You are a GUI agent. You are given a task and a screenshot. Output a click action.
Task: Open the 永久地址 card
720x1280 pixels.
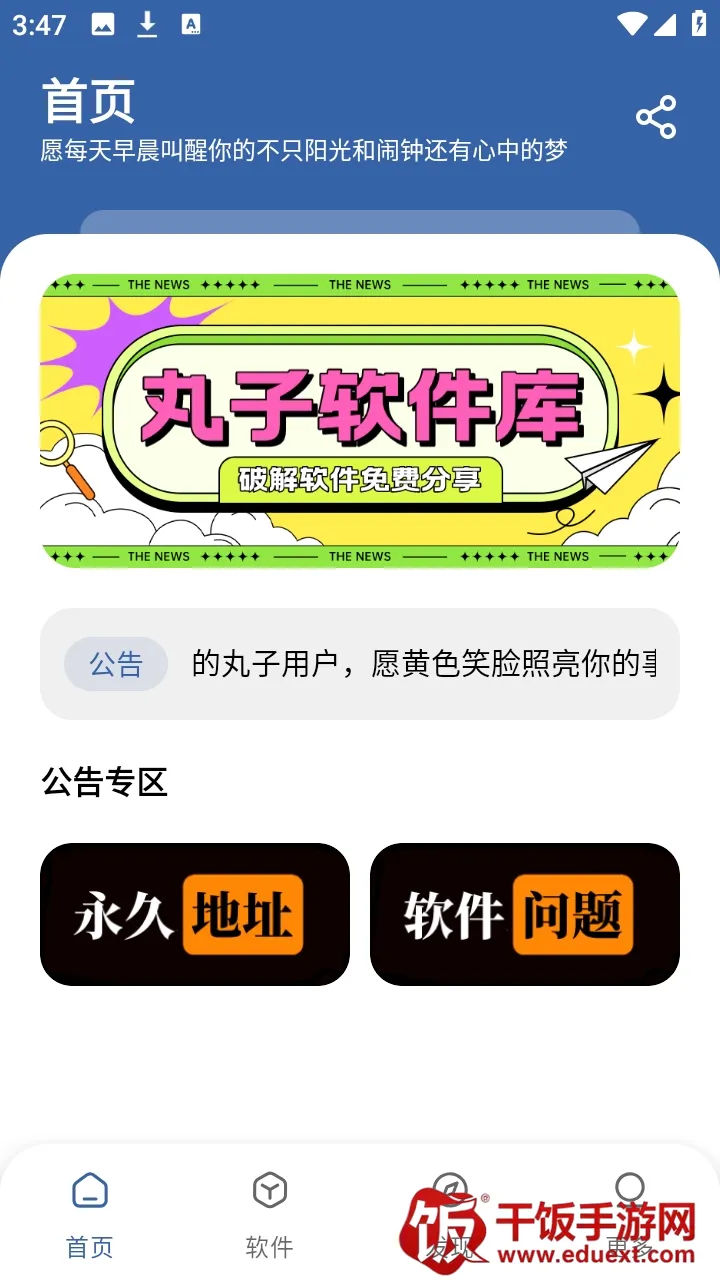tap(195, 914)
